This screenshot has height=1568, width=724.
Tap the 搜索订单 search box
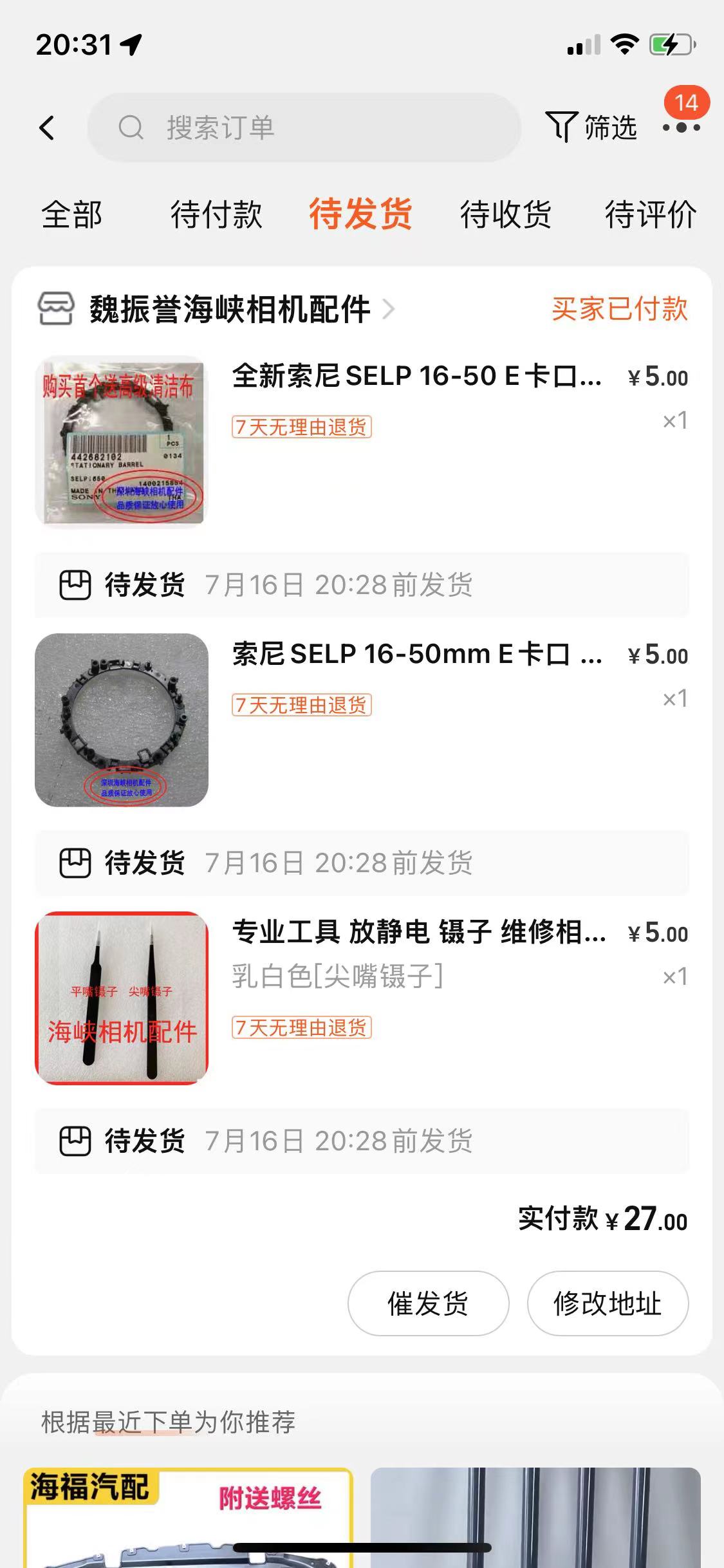[304, 127]
